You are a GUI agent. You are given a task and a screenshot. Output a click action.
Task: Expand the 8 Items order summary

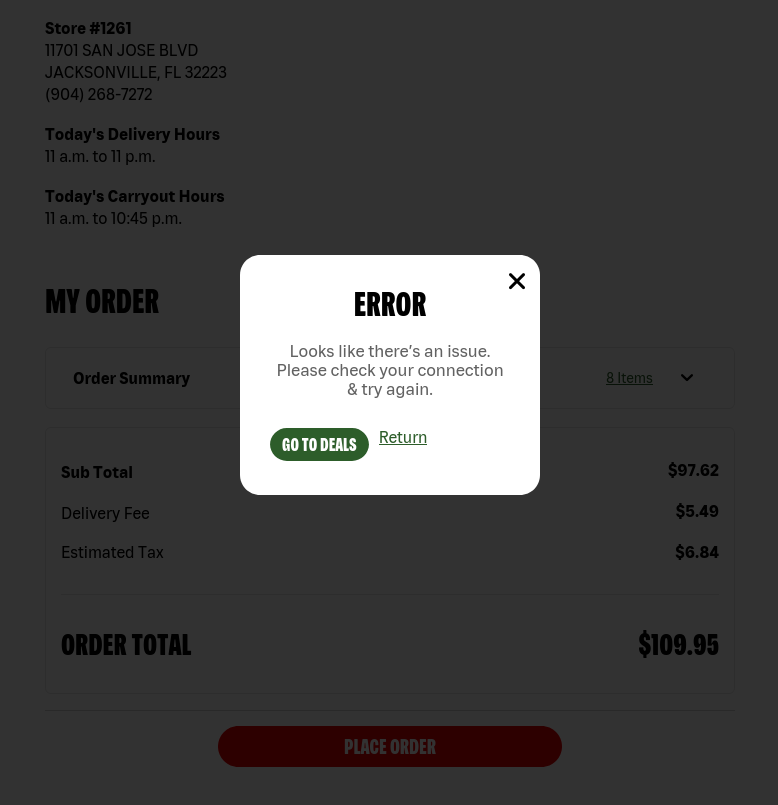point(649,378)
